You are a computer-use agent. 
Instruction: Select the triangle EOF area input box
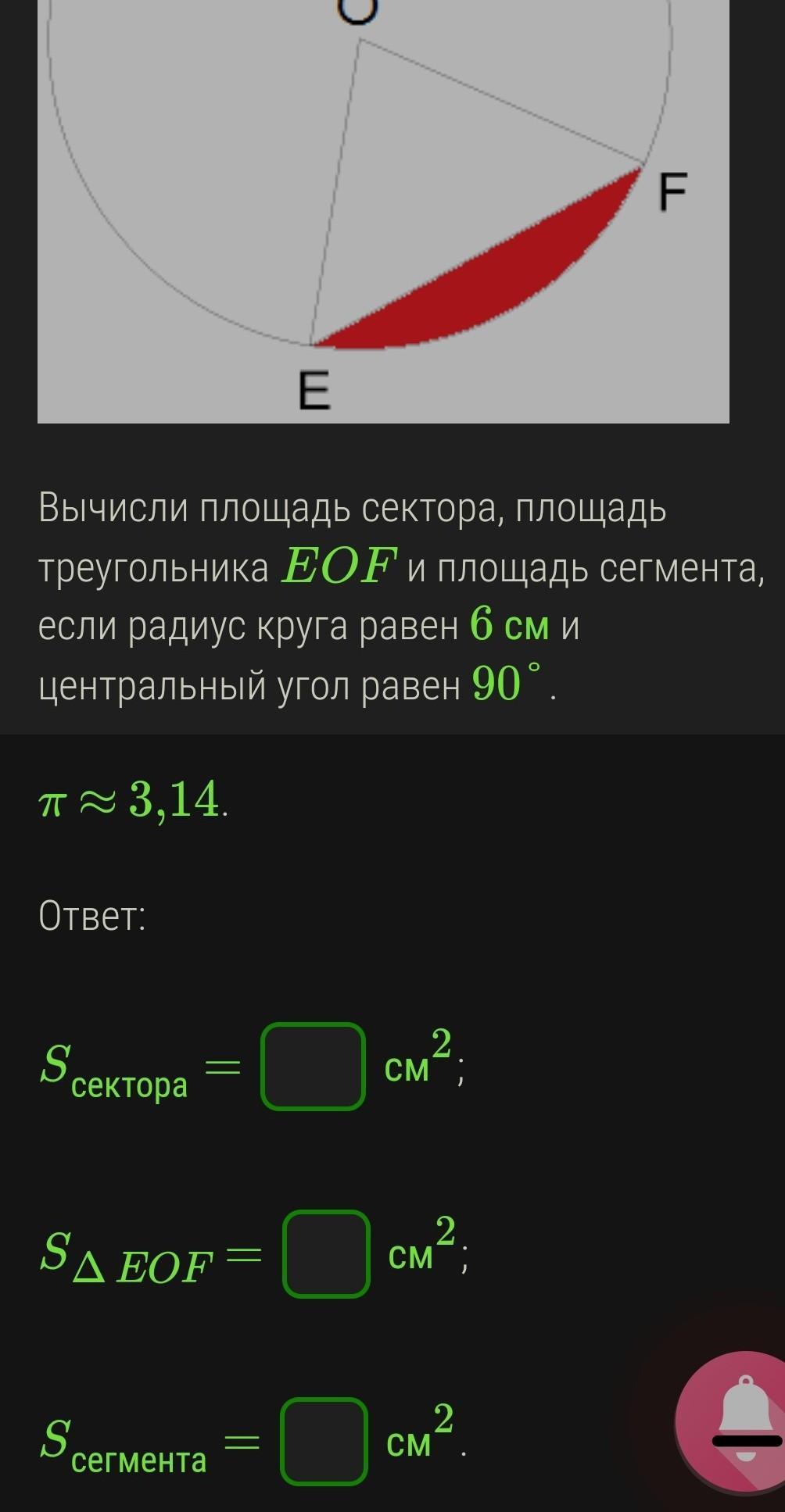click(x=326, y=1253)
